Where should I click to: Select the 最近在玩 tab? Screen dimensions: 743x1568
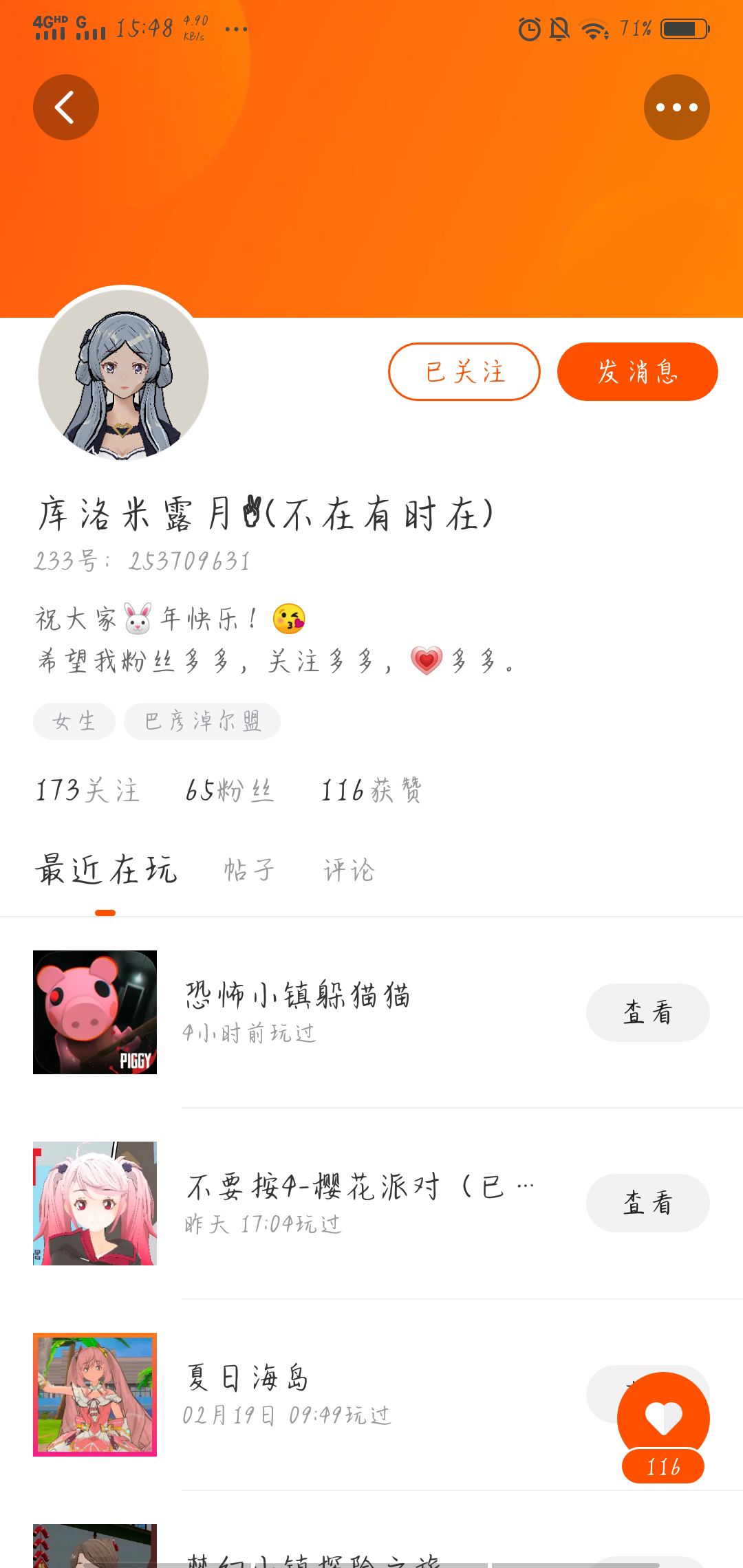106,869
